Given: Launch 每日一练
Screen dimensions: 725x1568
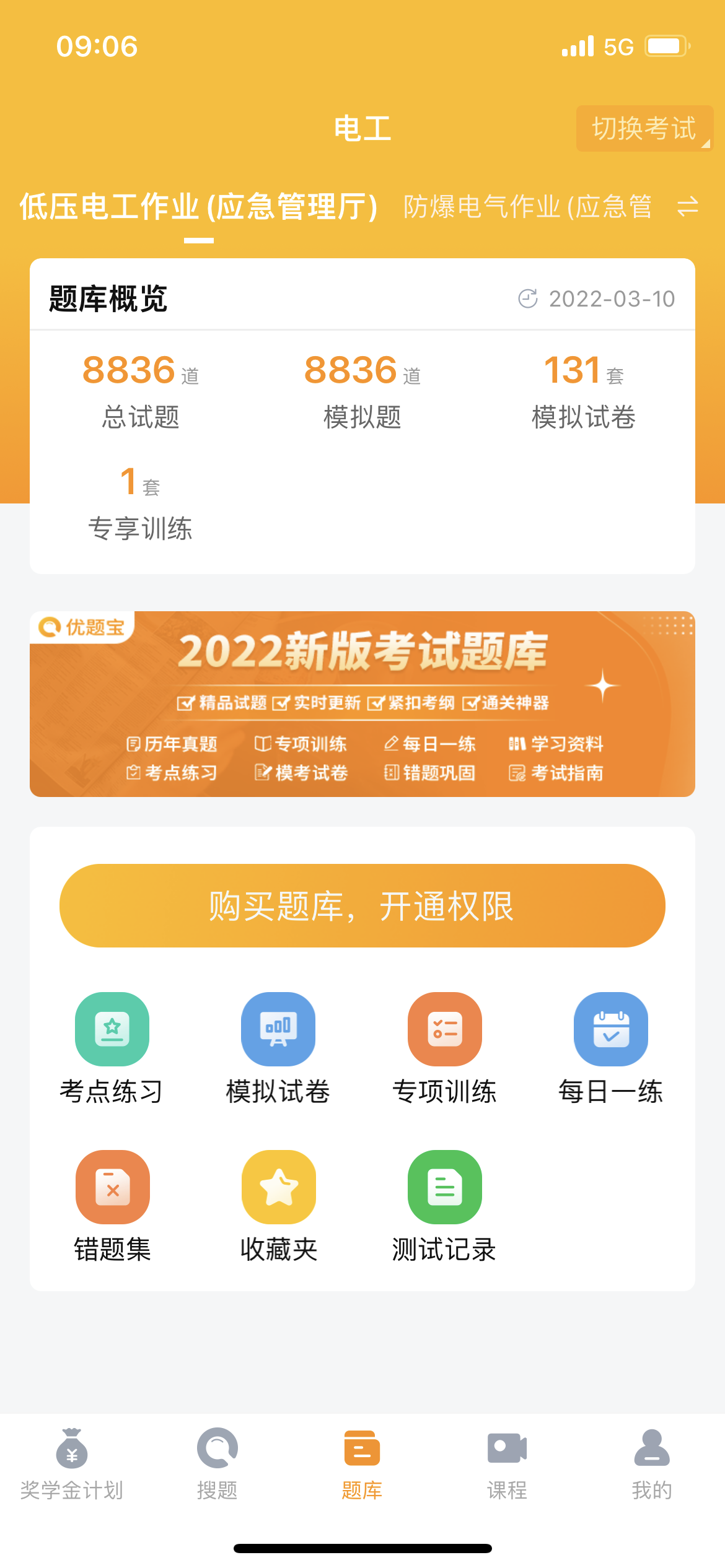Looking at the screenshot, I should (610, 1048).
